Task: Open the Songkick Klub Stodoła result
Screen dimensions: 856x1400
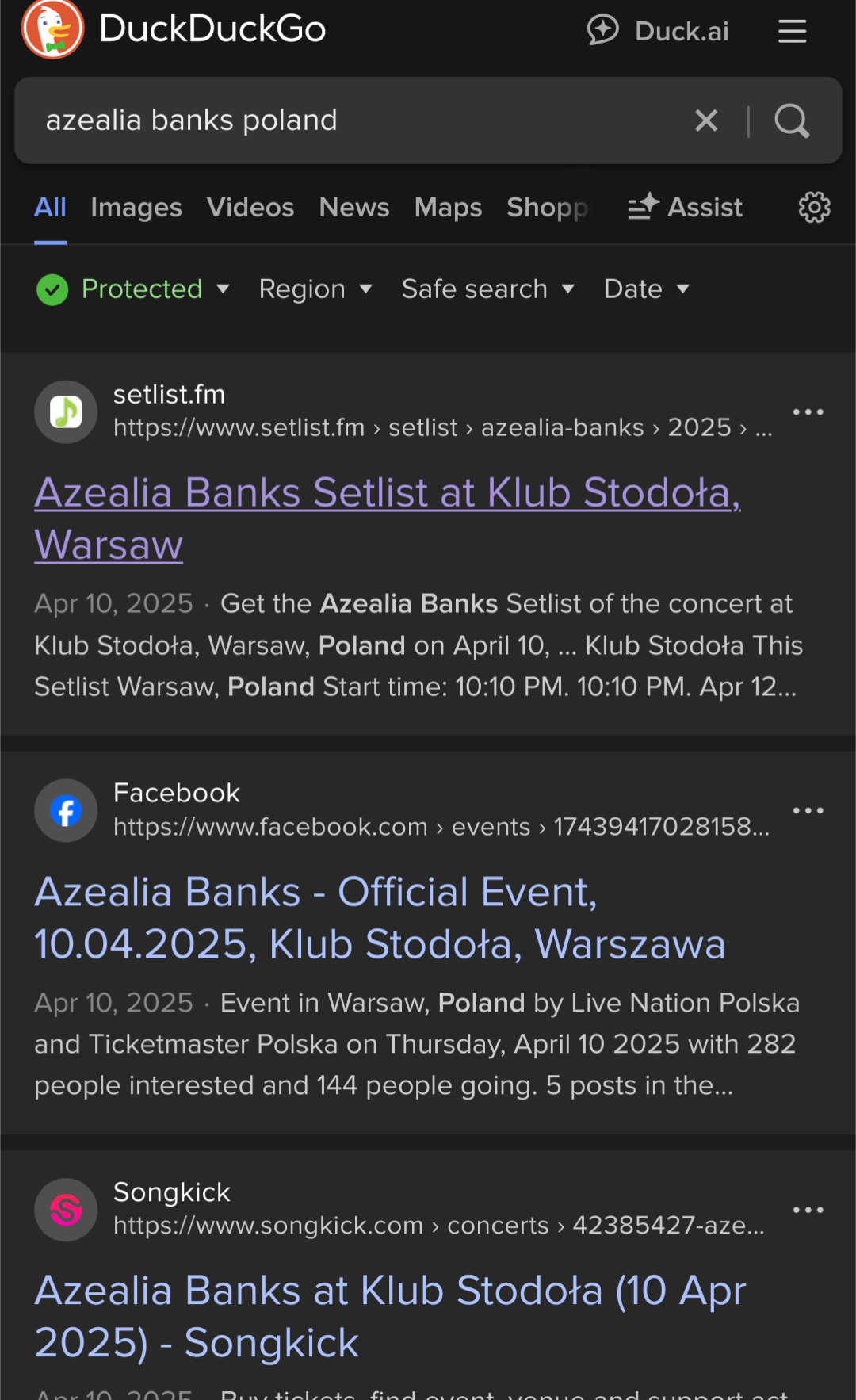Action: coord(390,1317)
